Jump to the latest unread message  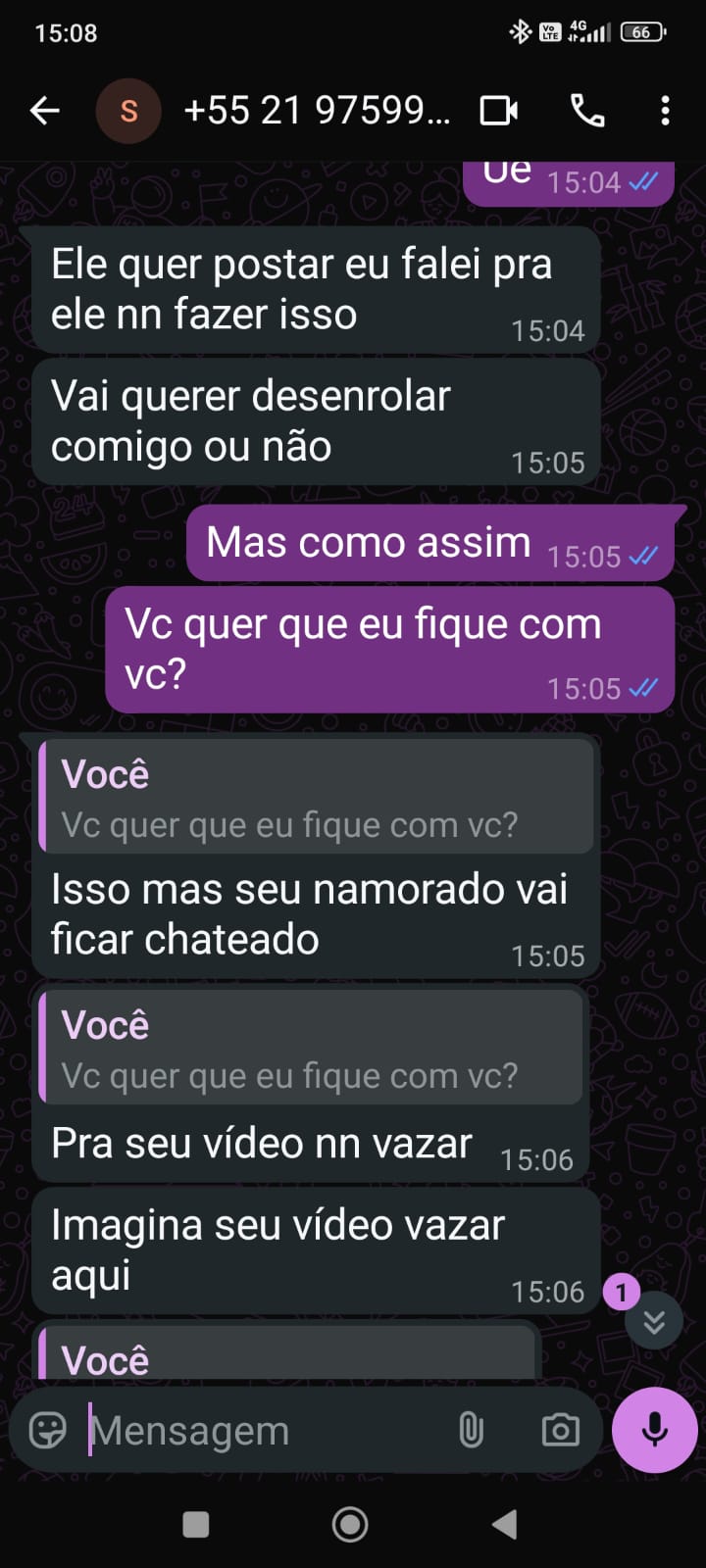(653, 1322)
